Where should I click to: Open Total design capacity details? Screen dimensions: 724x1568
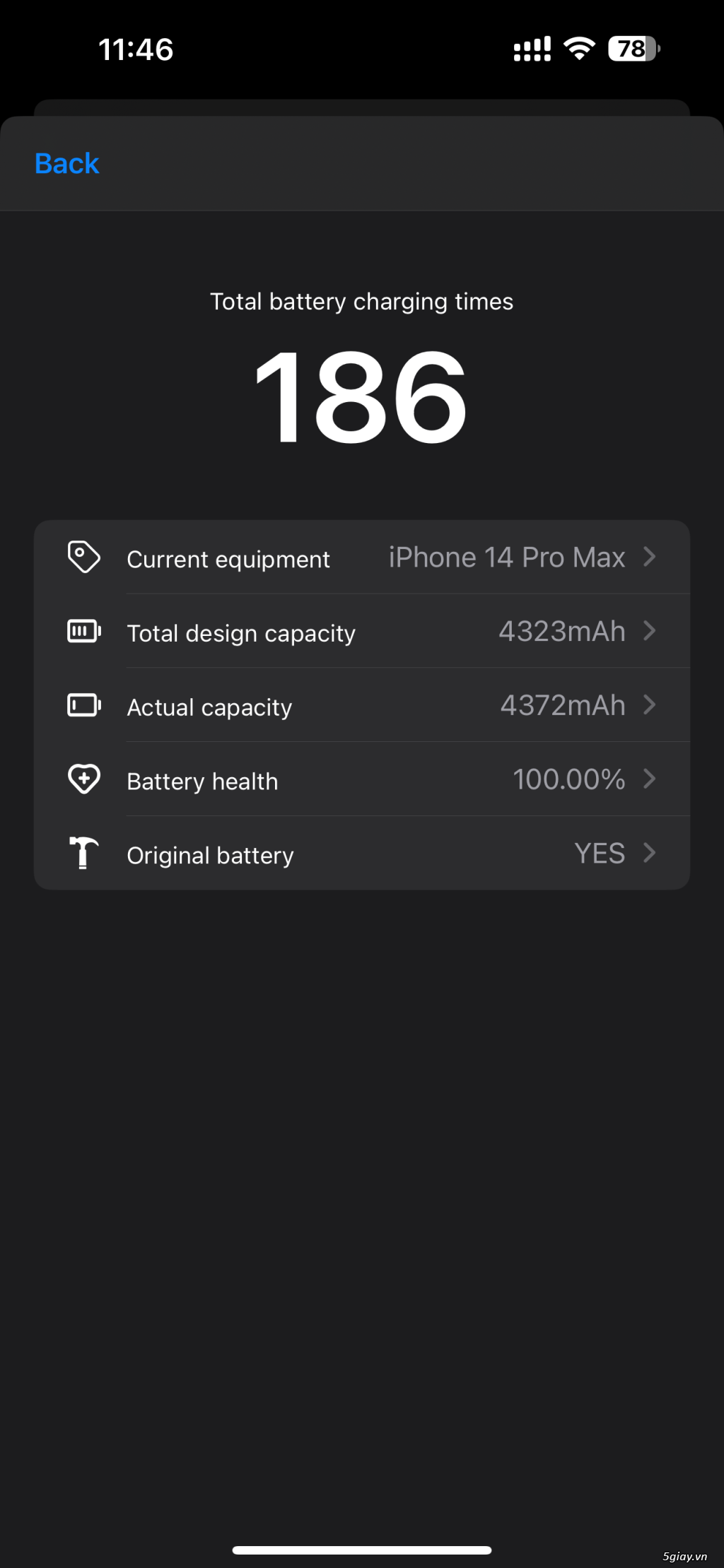(x=361, y=632)
